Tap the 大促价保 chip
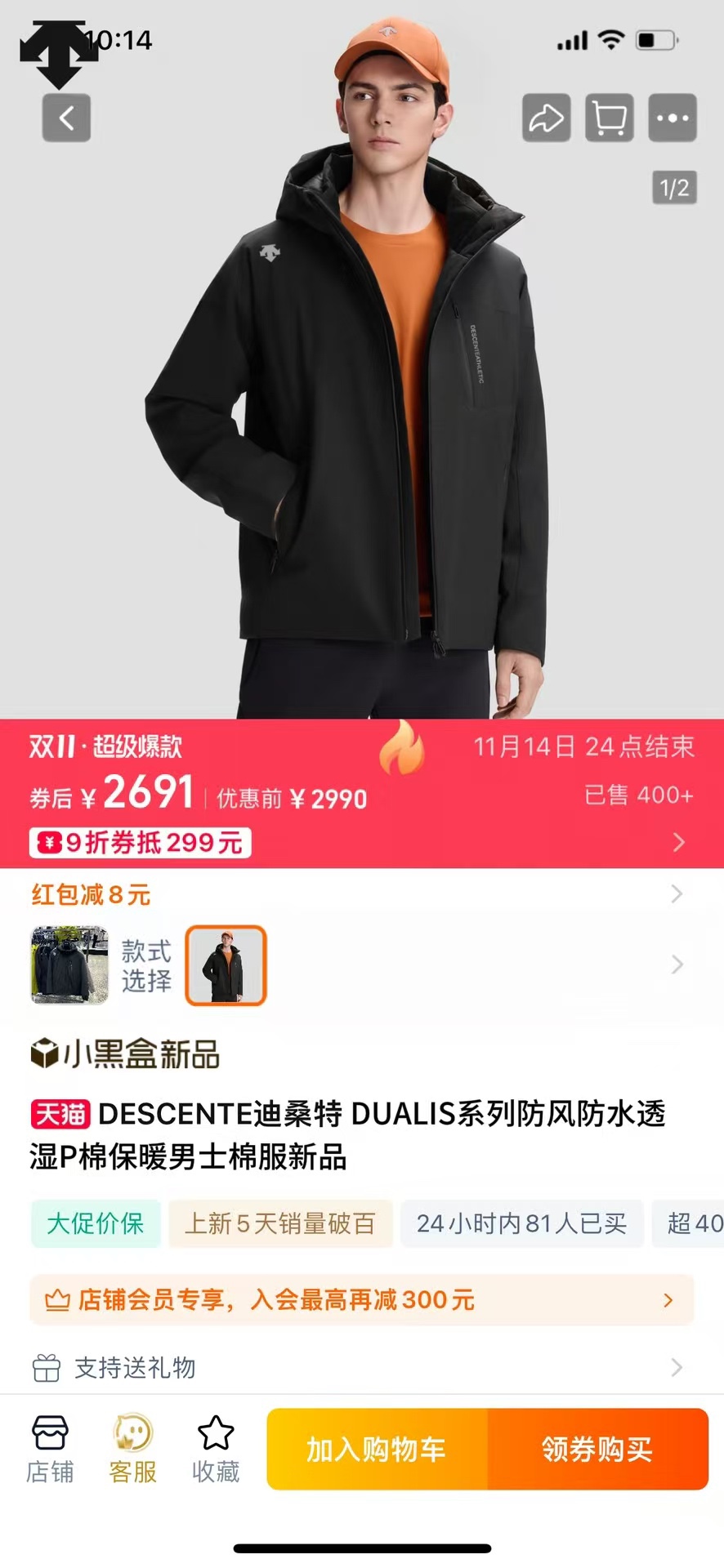The width and height of the screenshot is (724, 1568). coord(96,1223)
